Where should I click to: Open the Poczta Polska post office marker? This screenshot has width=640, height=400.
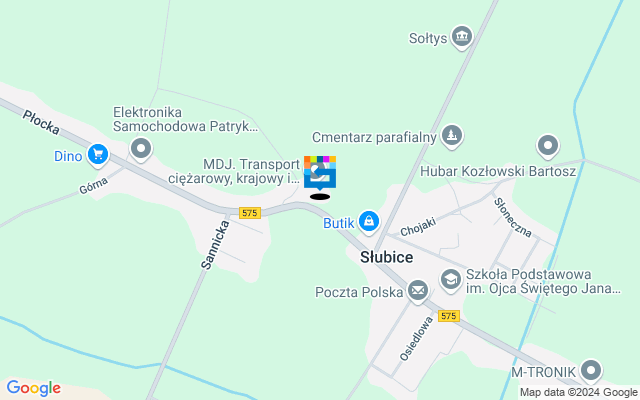tap(417, 291)
